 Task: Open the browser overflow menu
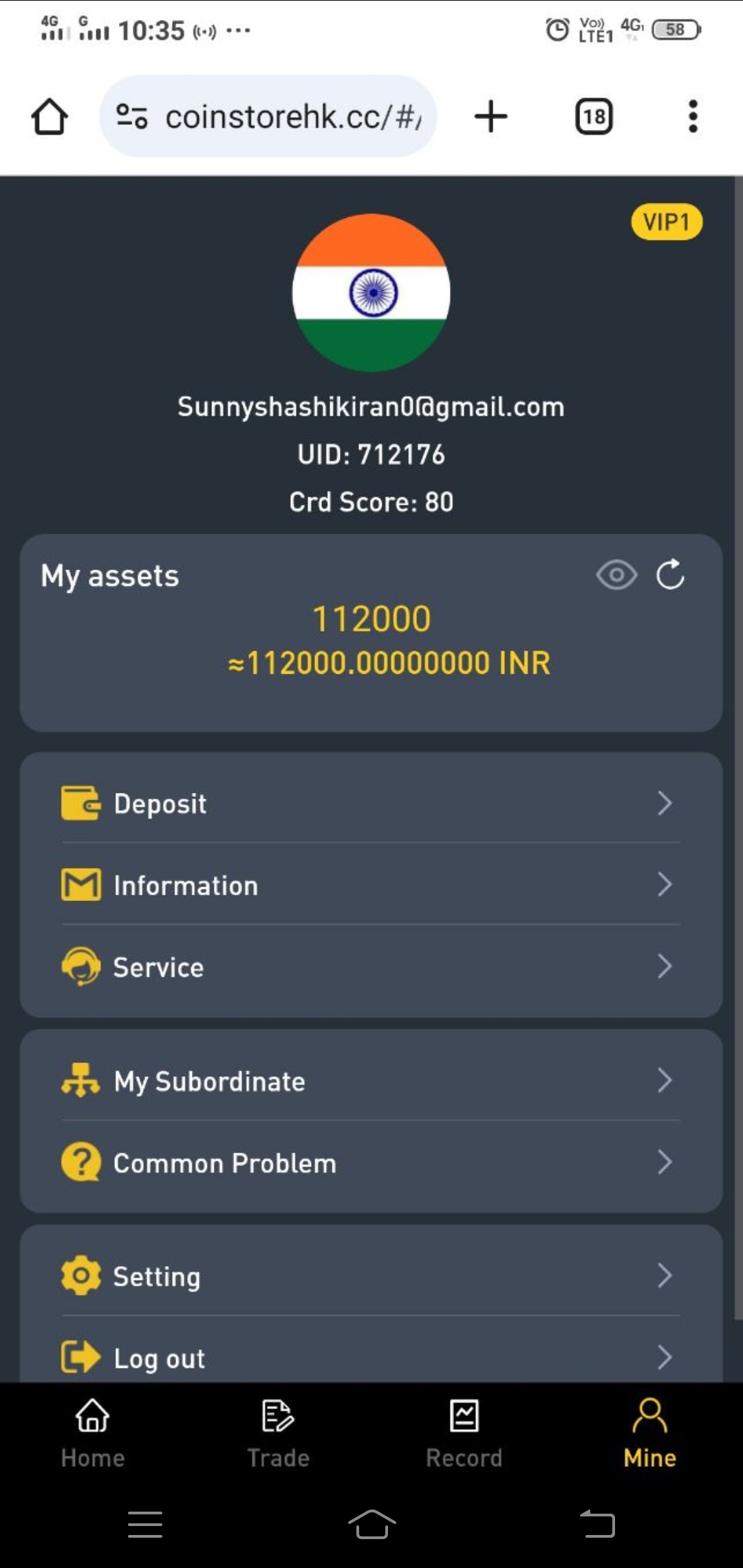(693, 116)
